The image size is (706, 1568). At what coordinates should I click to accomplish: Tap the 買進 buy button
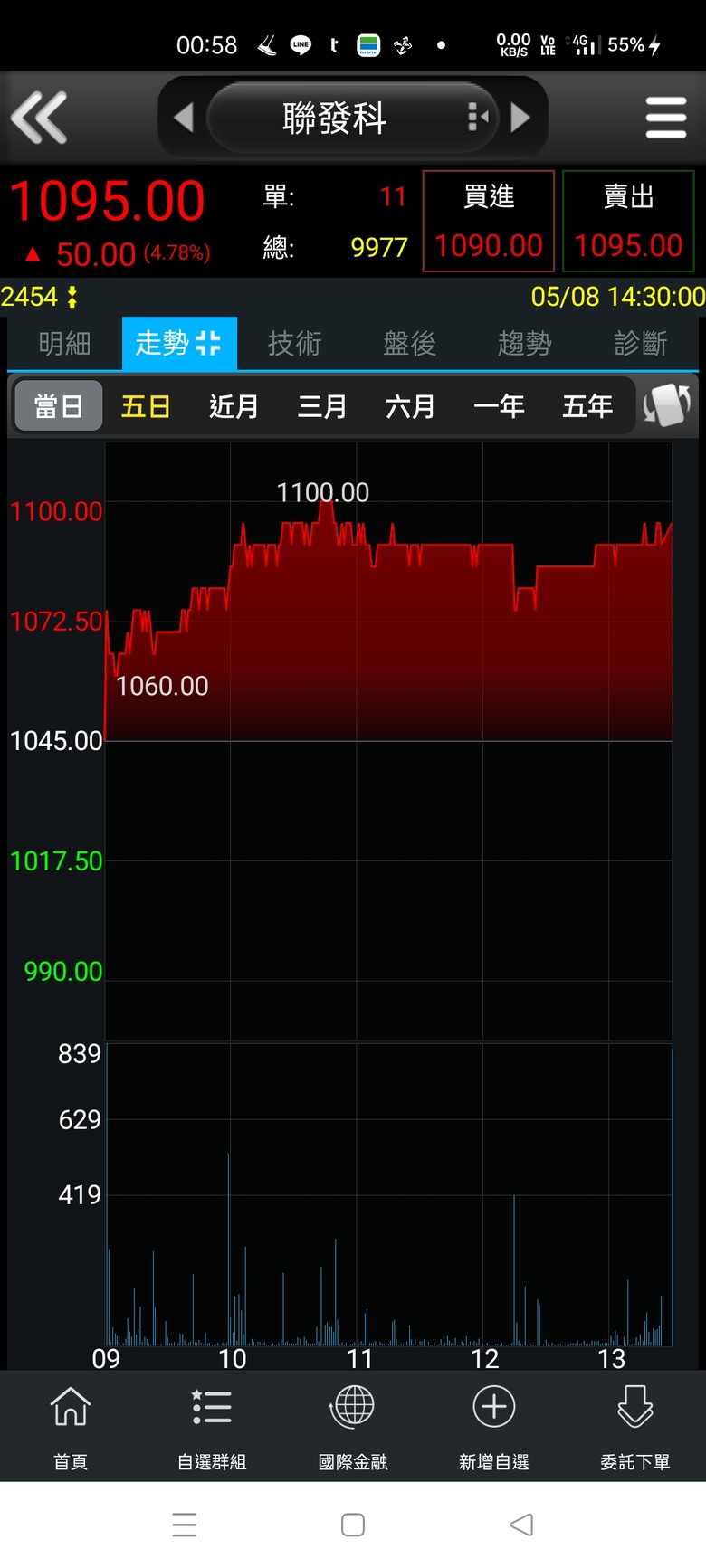point(489,221)
